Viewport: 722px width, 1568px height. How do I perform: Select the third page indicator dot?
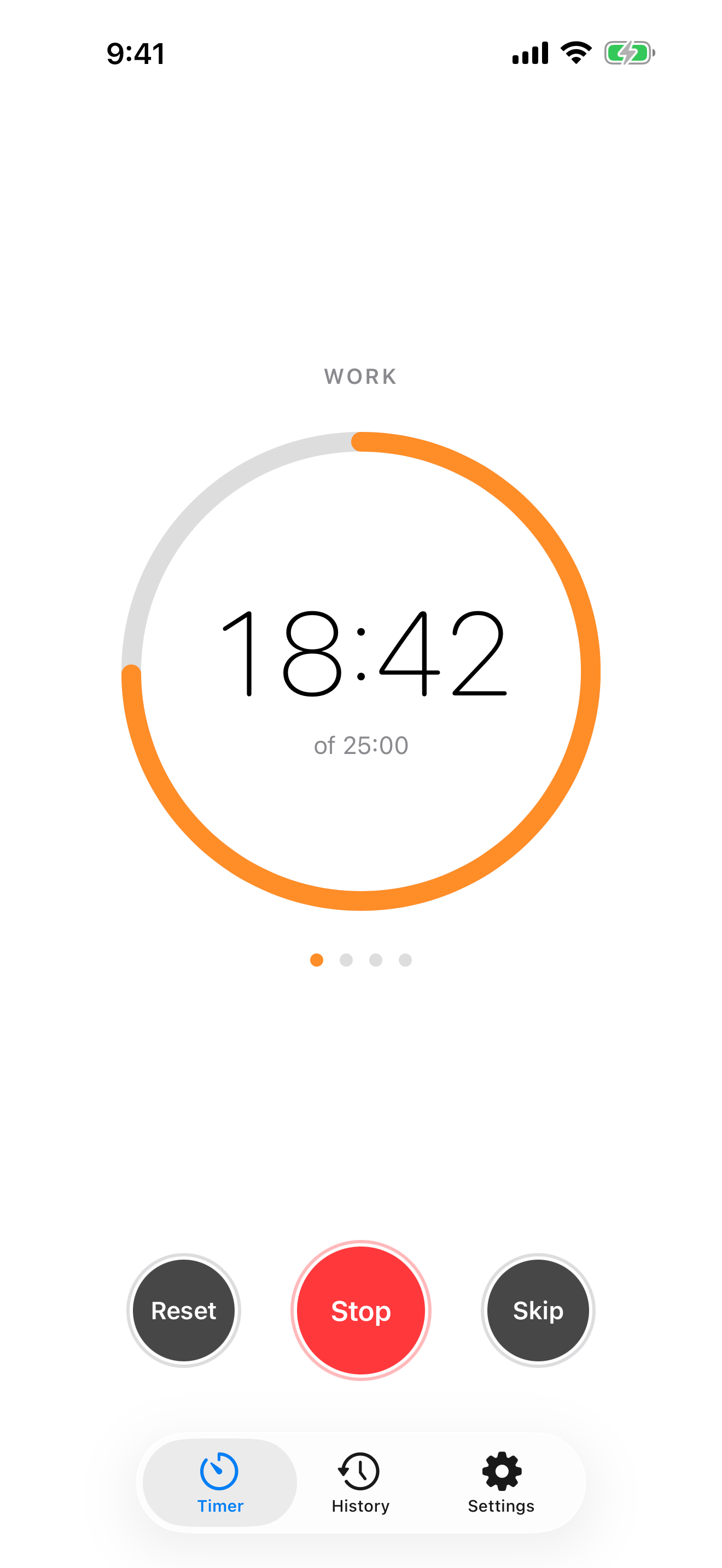coord(376,960)
